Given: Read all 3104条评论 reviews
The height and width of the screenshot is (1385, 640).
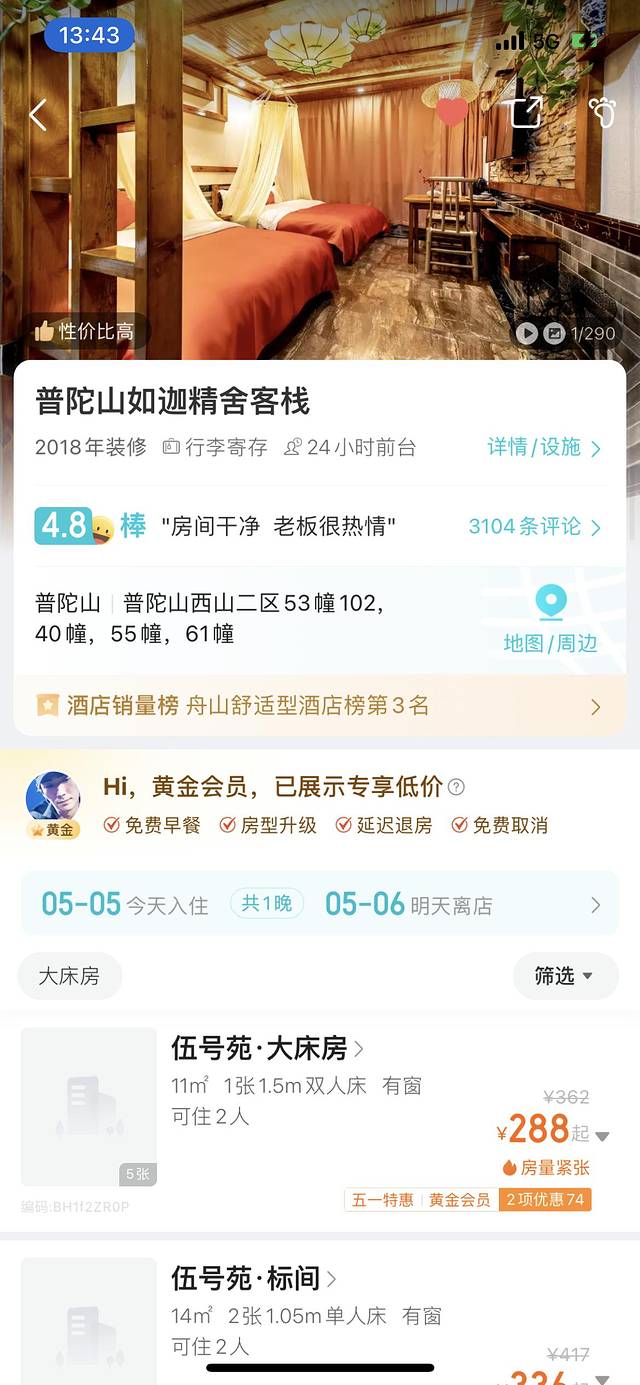Looking at the screenshot, I should (535, 527).
